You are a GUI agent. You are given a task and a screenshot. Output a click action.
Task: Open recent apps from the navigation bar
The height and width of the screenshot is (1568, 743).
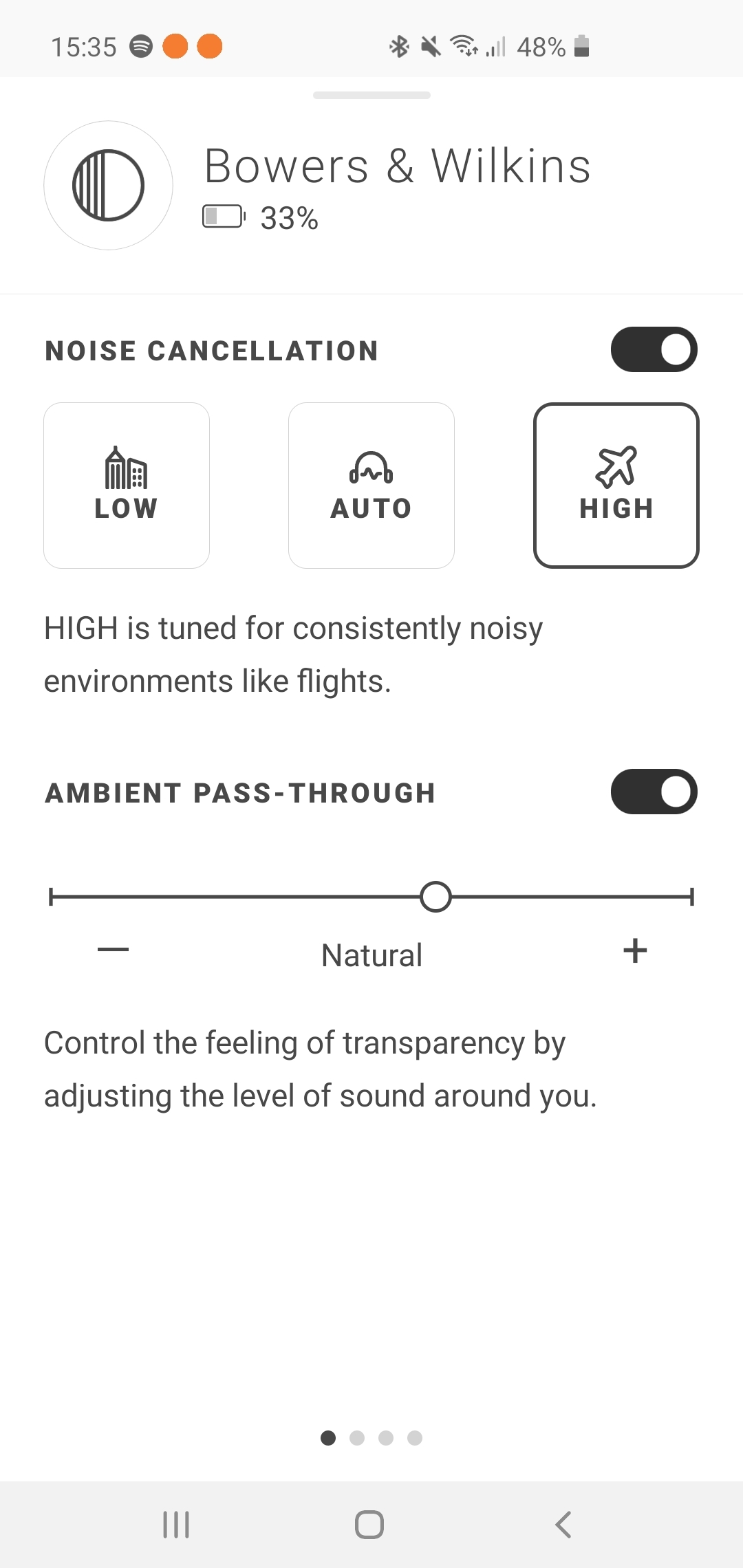176,1525
